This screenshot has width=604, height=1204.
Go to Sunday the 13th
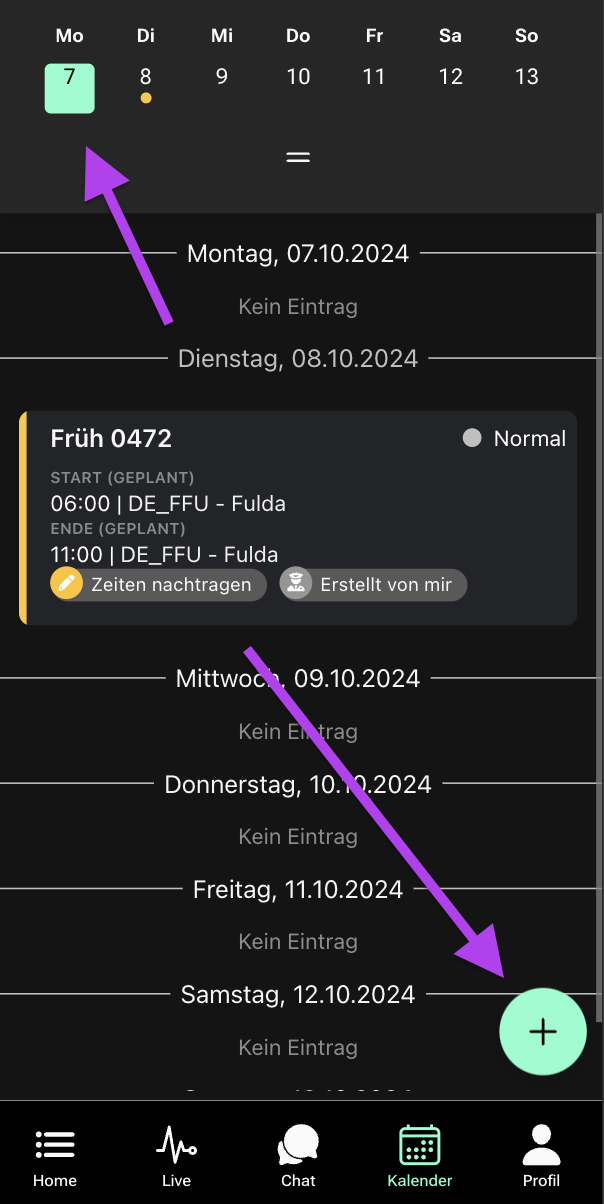527,78
